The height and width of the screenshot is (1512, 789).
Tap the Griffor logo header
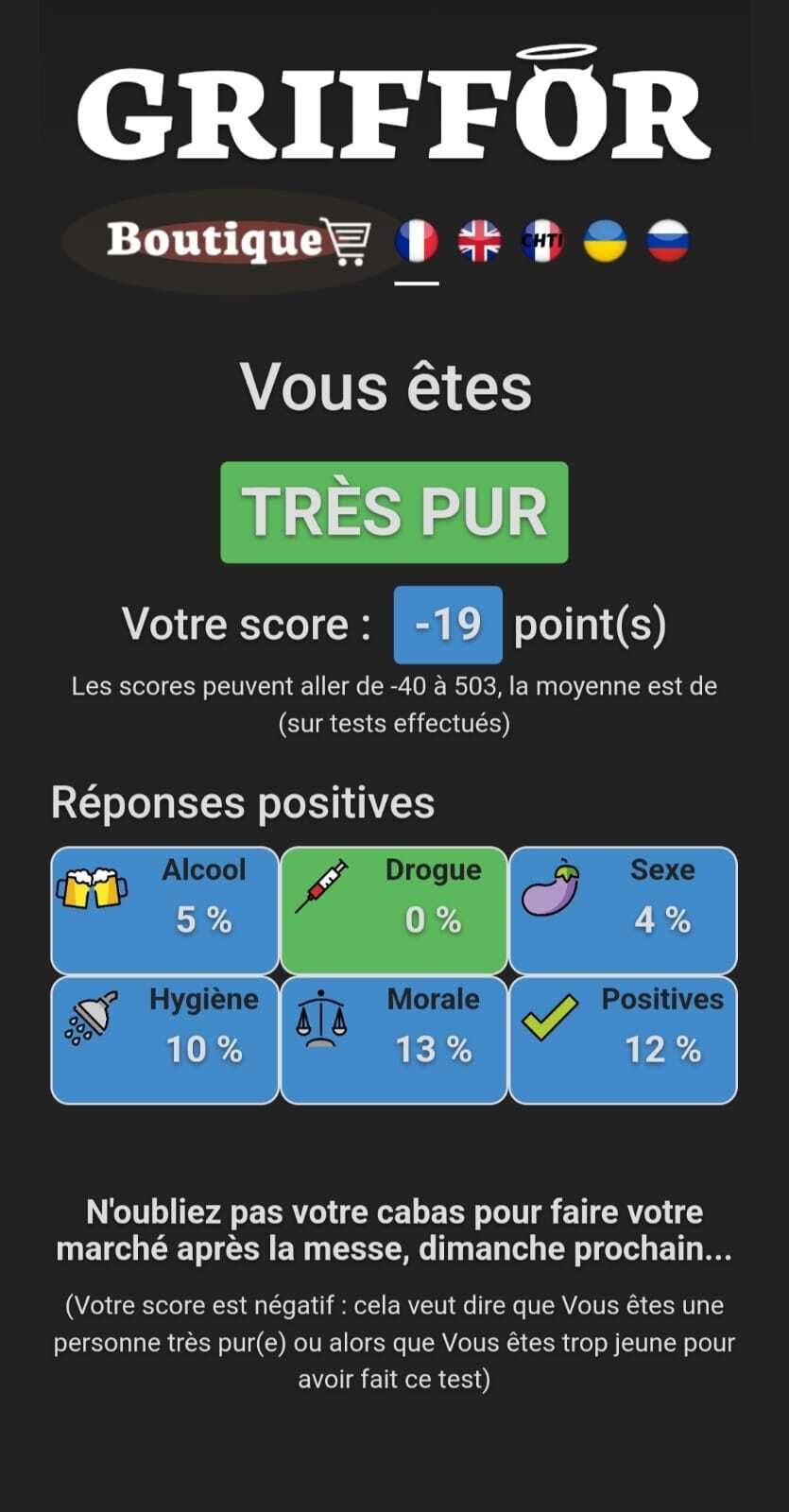point(394,106)
